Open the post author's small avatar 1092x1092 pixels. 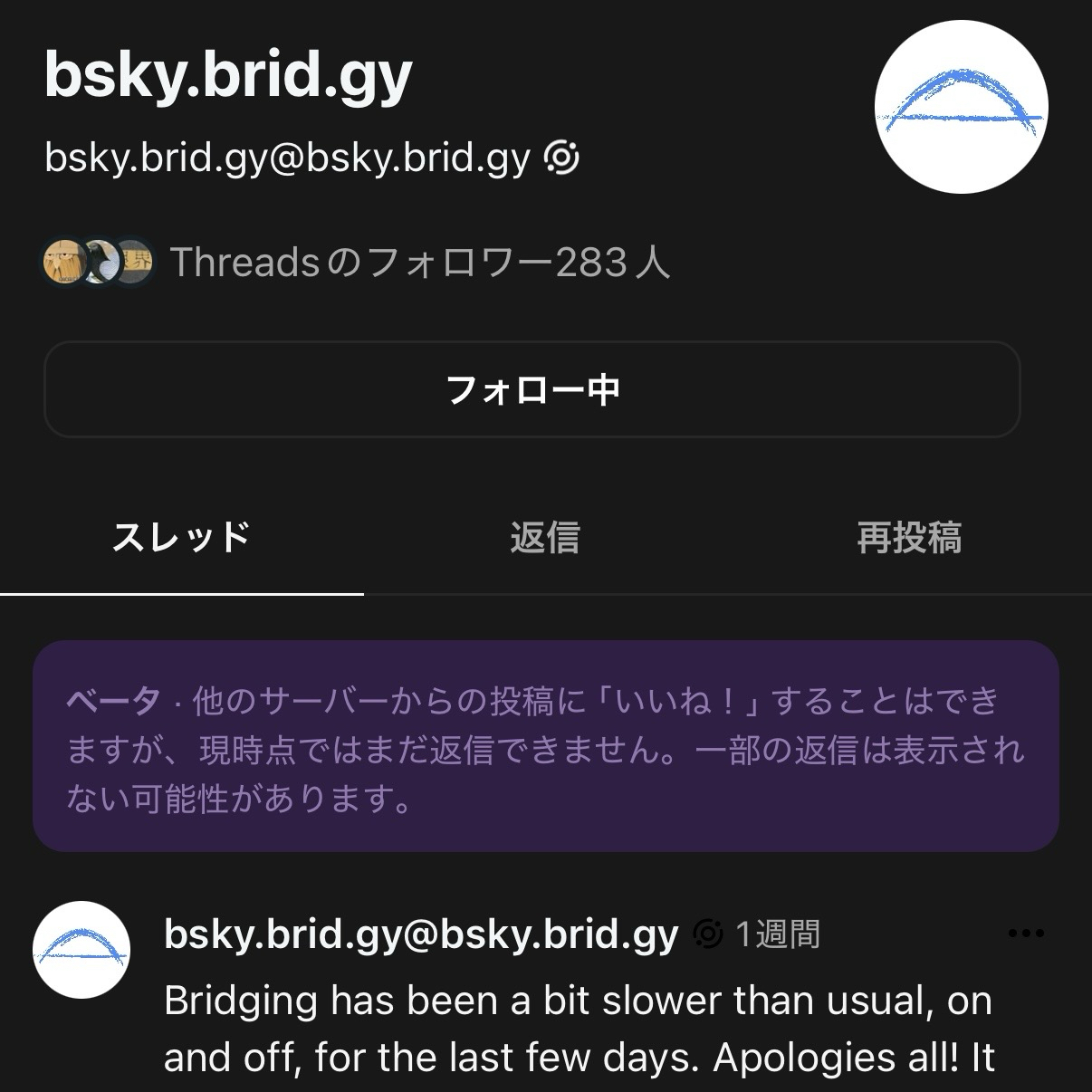(81, 949)
